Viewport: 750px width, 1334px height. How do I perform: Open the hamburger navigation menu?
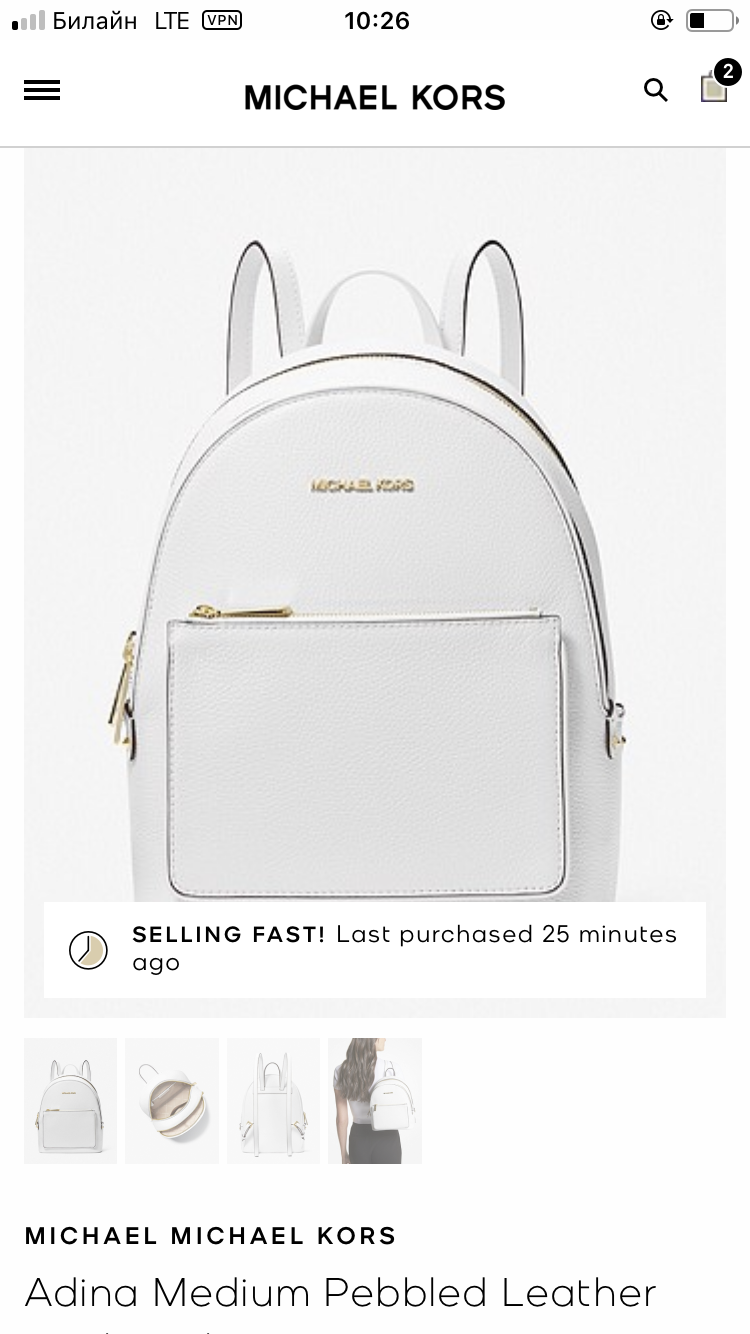tap(42, 91)
